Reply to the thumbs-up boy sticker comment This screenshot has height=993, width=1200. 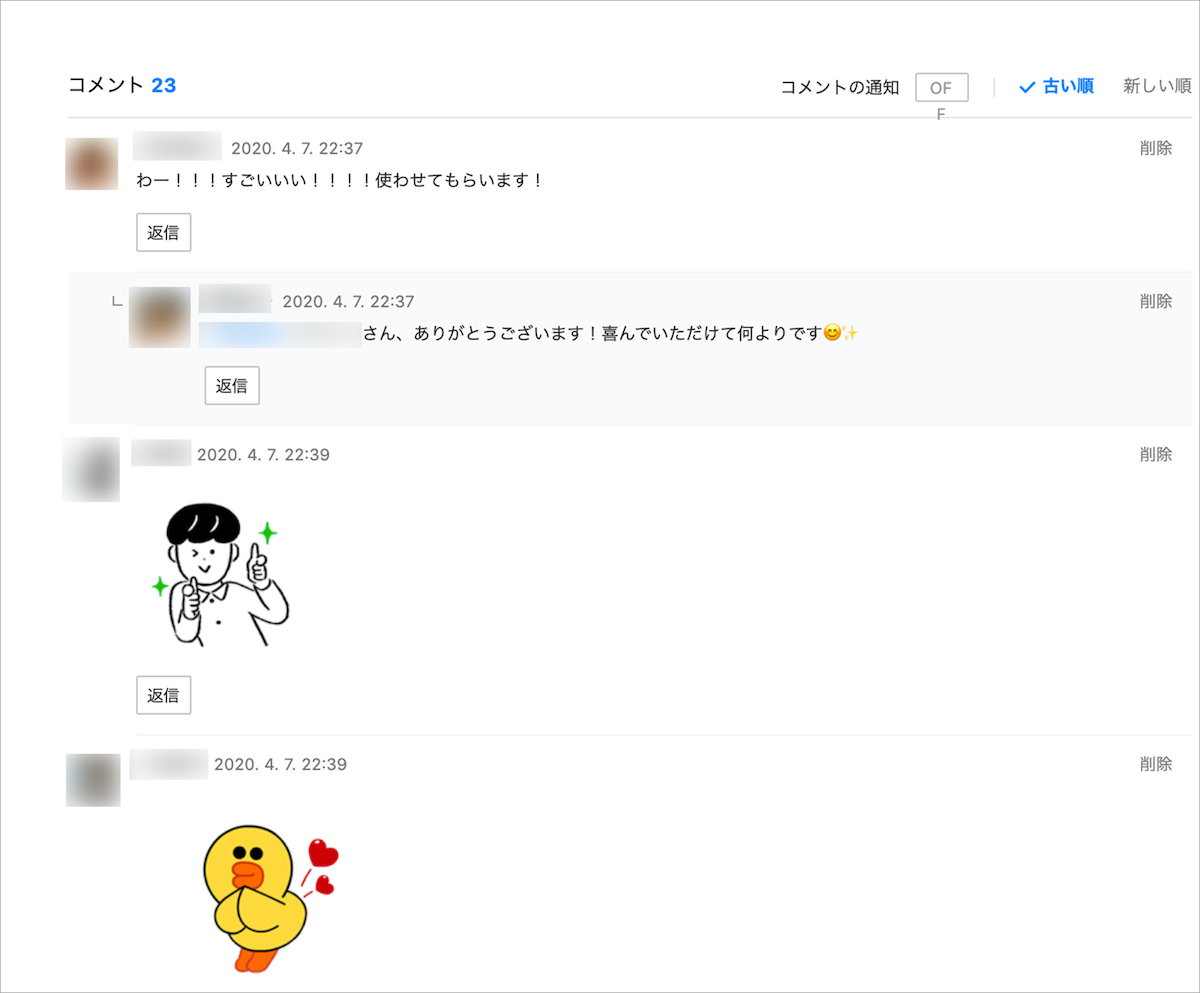[163, 696]
